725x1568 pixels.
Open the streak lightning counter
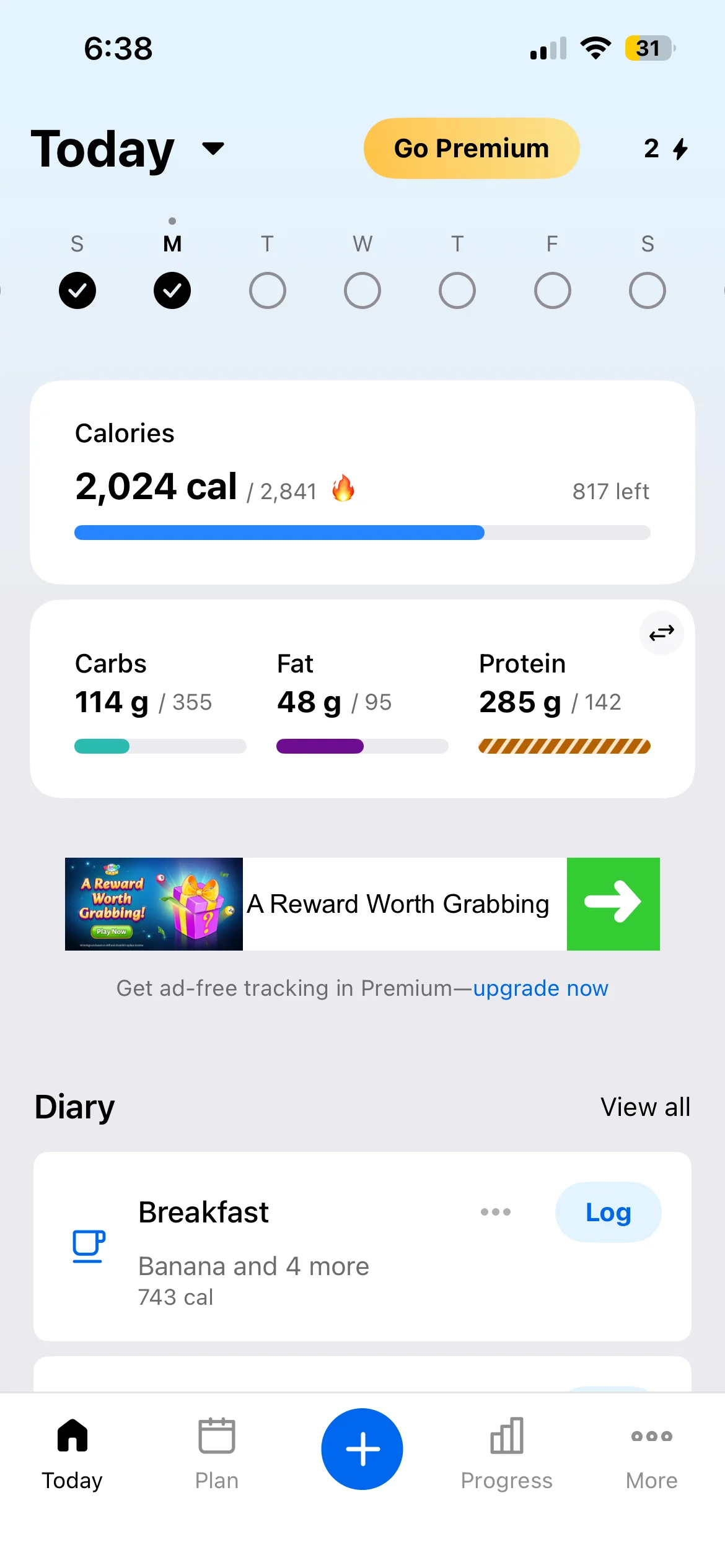[666, 149]
